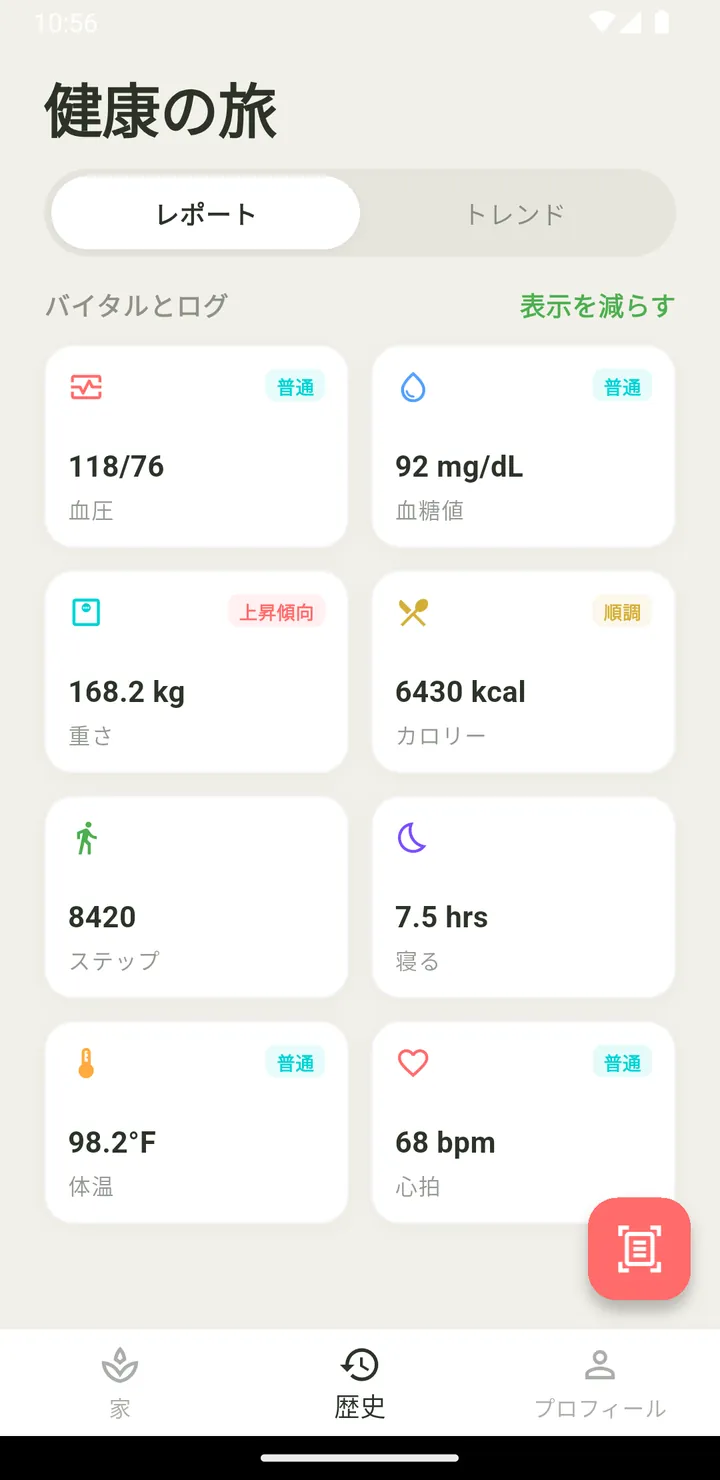Open the 重さ card showing 168.2 kg
Viewport: 720px width, 1480px height.
pos(197,672)
